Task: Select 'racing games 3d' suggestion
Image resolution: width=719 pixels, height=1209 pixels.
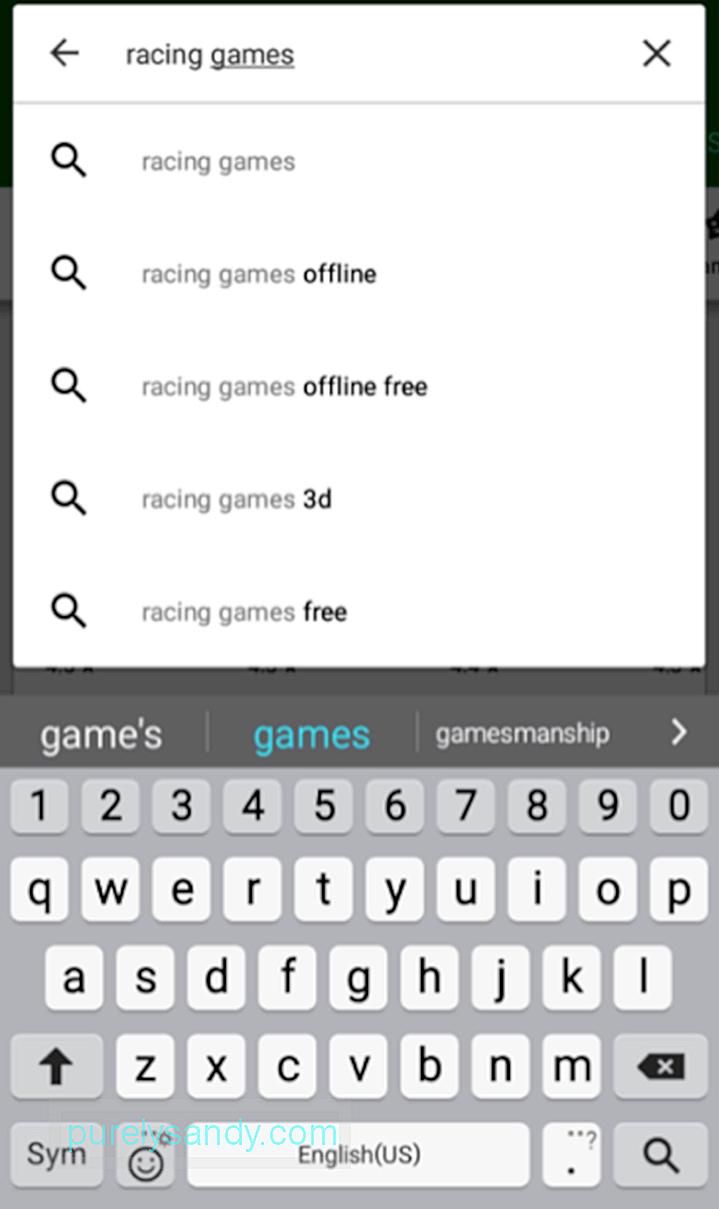Action: coord(236,498)
